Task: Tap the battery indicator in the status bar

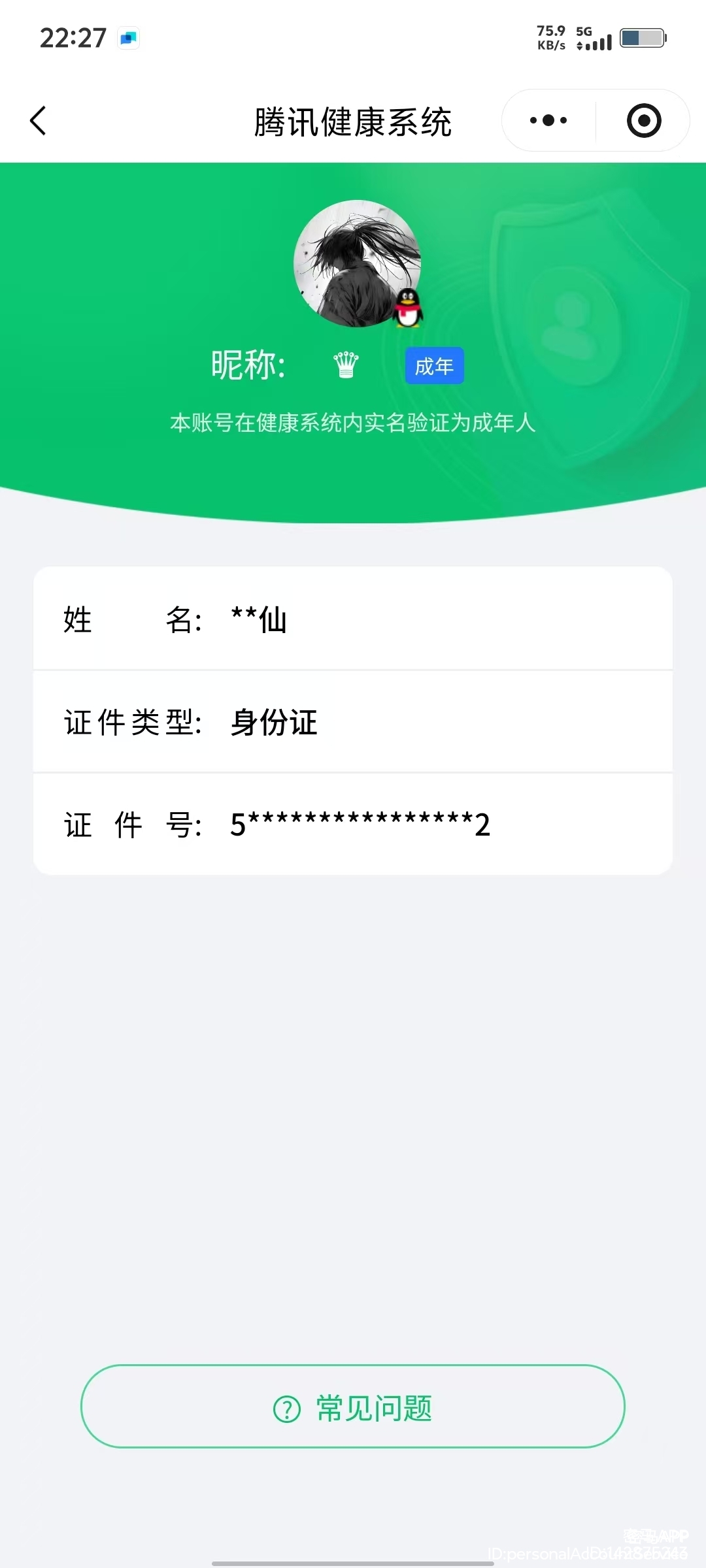Action: [641, 38]
